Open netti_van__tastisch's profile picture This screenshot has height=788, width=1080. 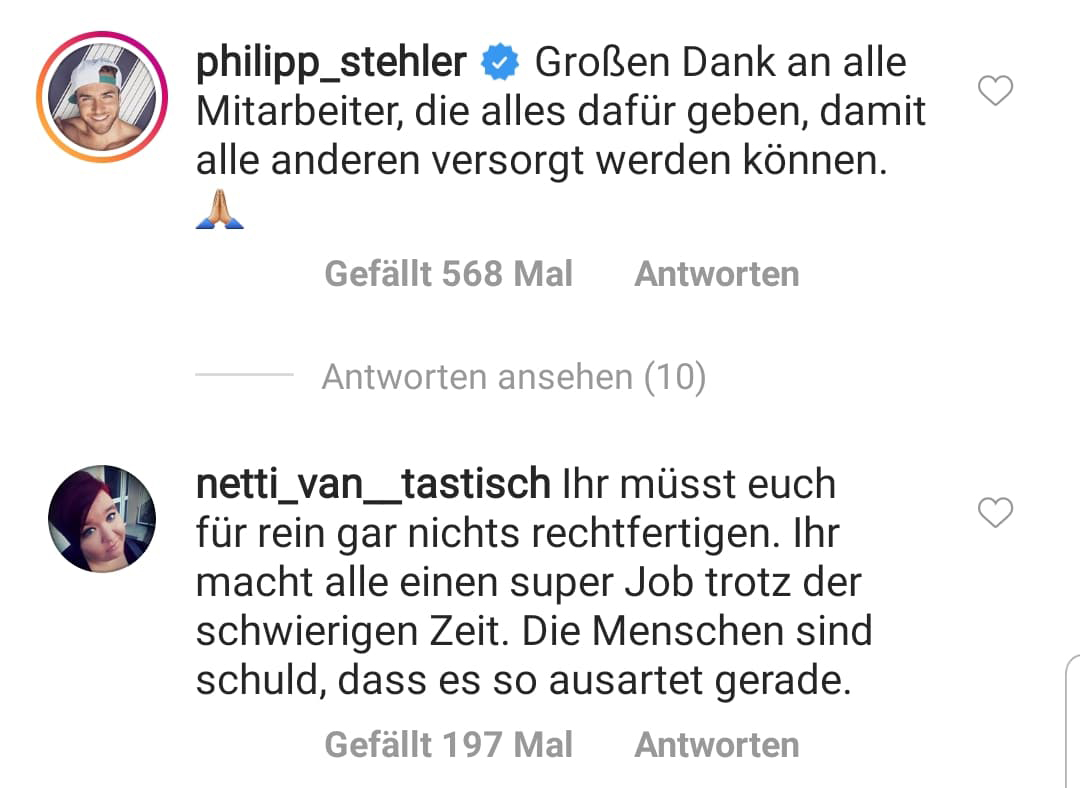102,518
